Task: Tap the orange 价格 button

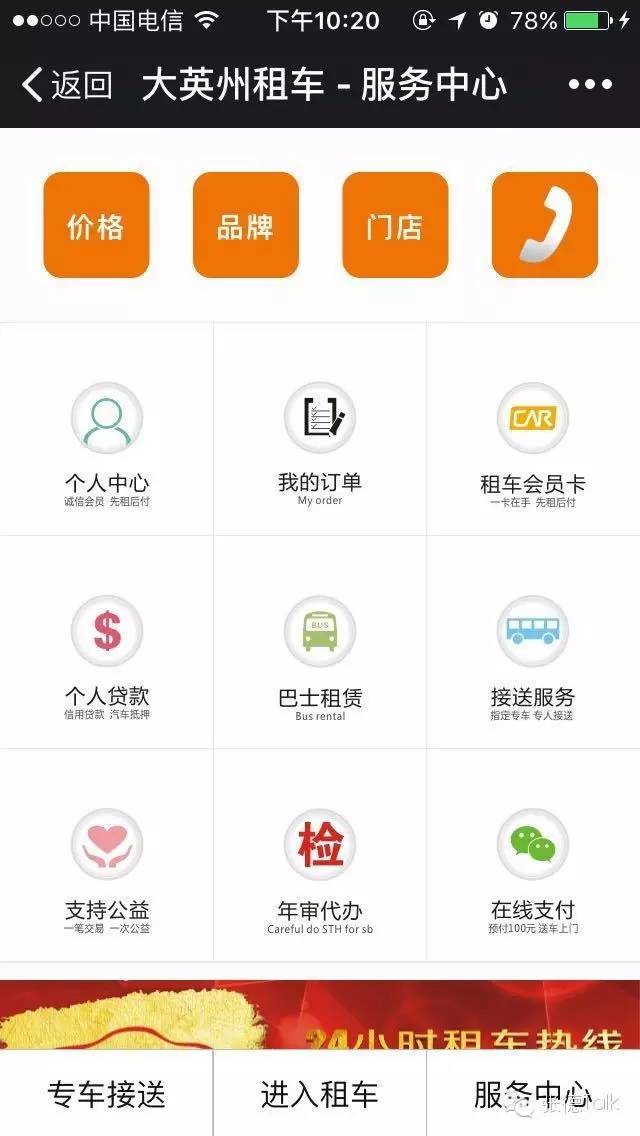Action: [96, 225]
